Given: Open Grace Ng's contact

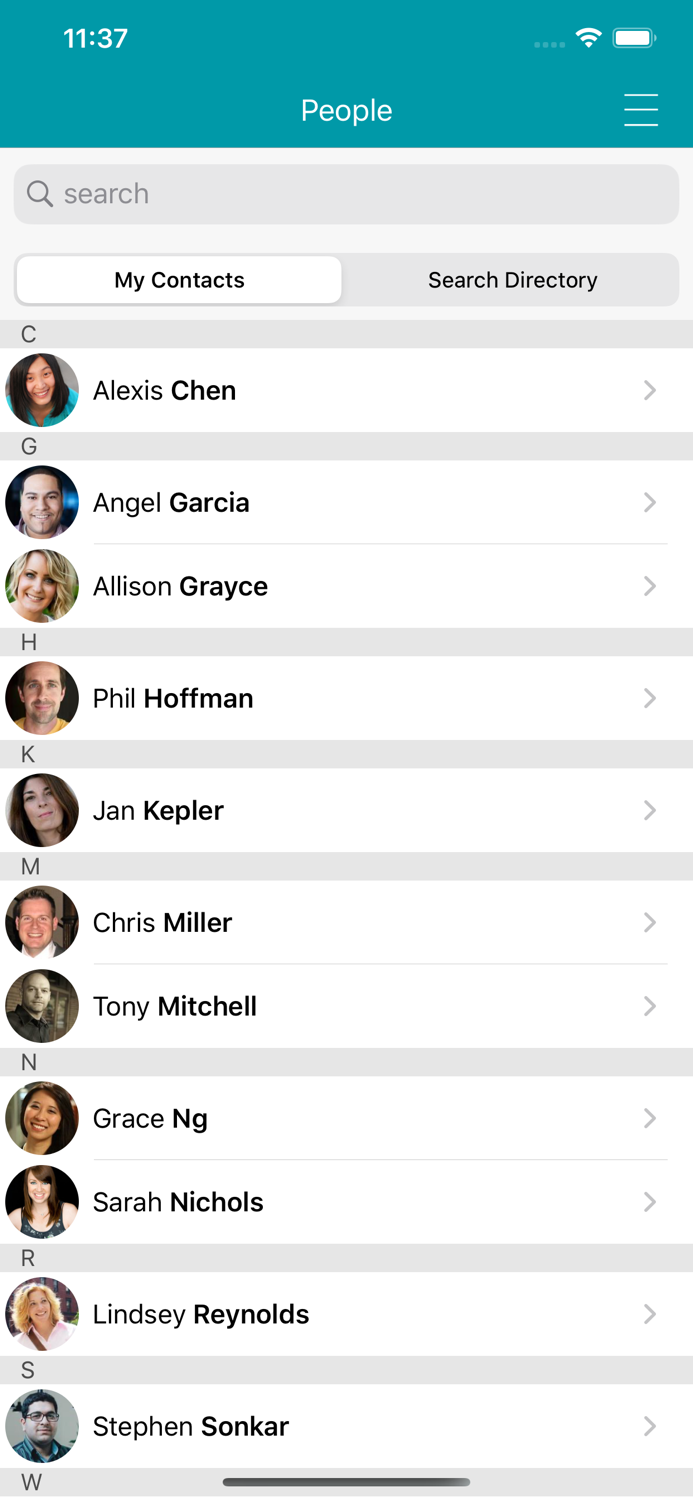Looking at the screenshot, I should pyautogui.click(x=346, y=1118).
